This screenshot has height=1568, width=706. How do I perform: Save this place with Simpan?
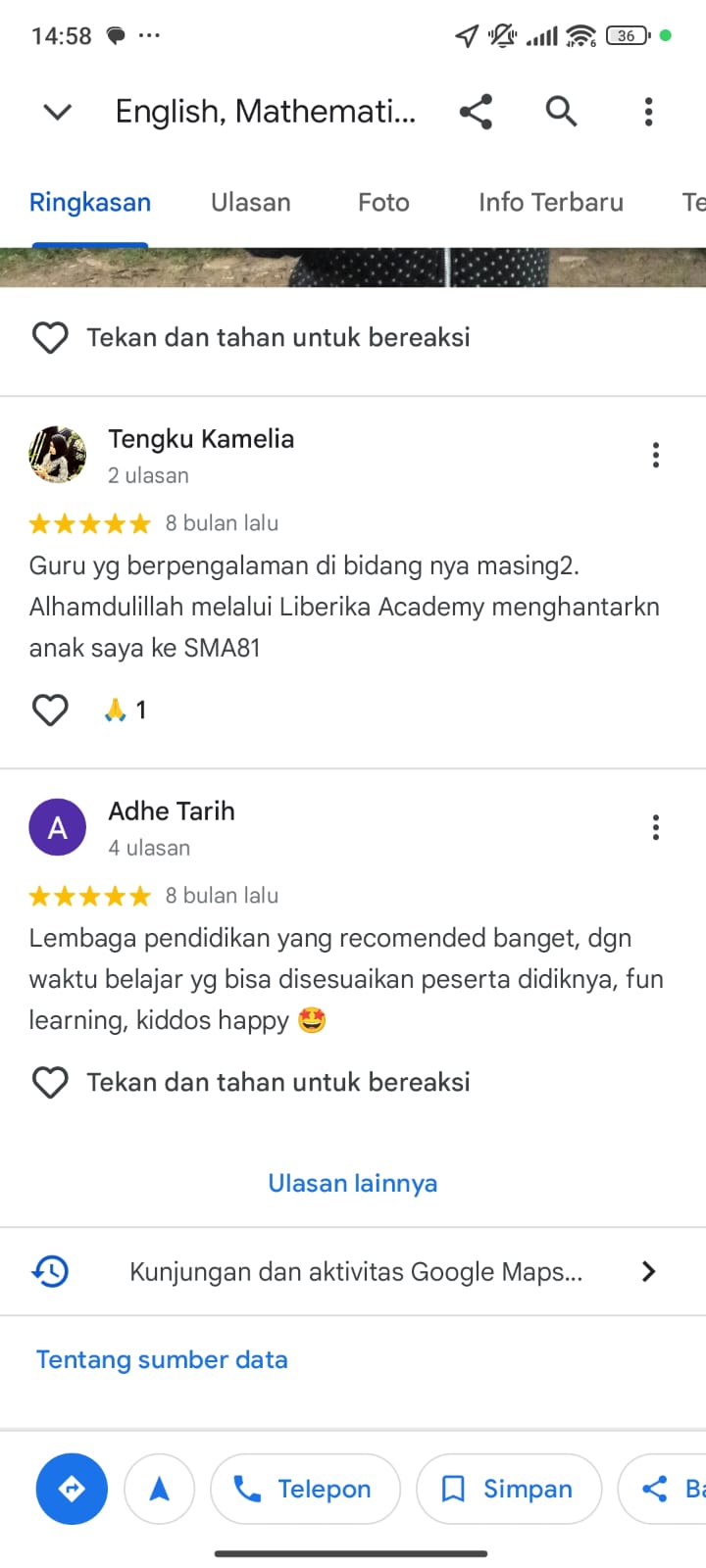pos(509,1489)
